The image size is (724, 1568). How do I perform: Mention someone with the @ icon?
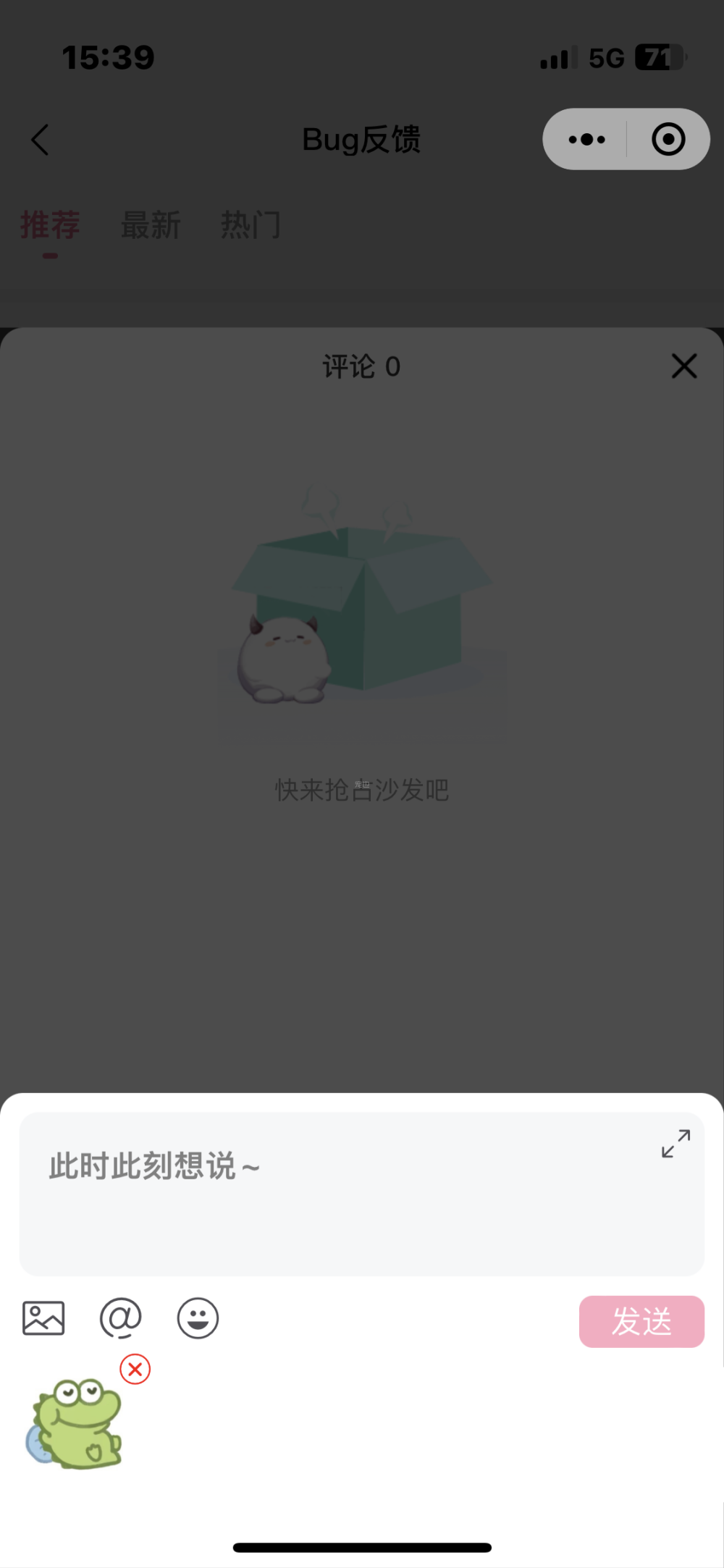[120, 1318]
